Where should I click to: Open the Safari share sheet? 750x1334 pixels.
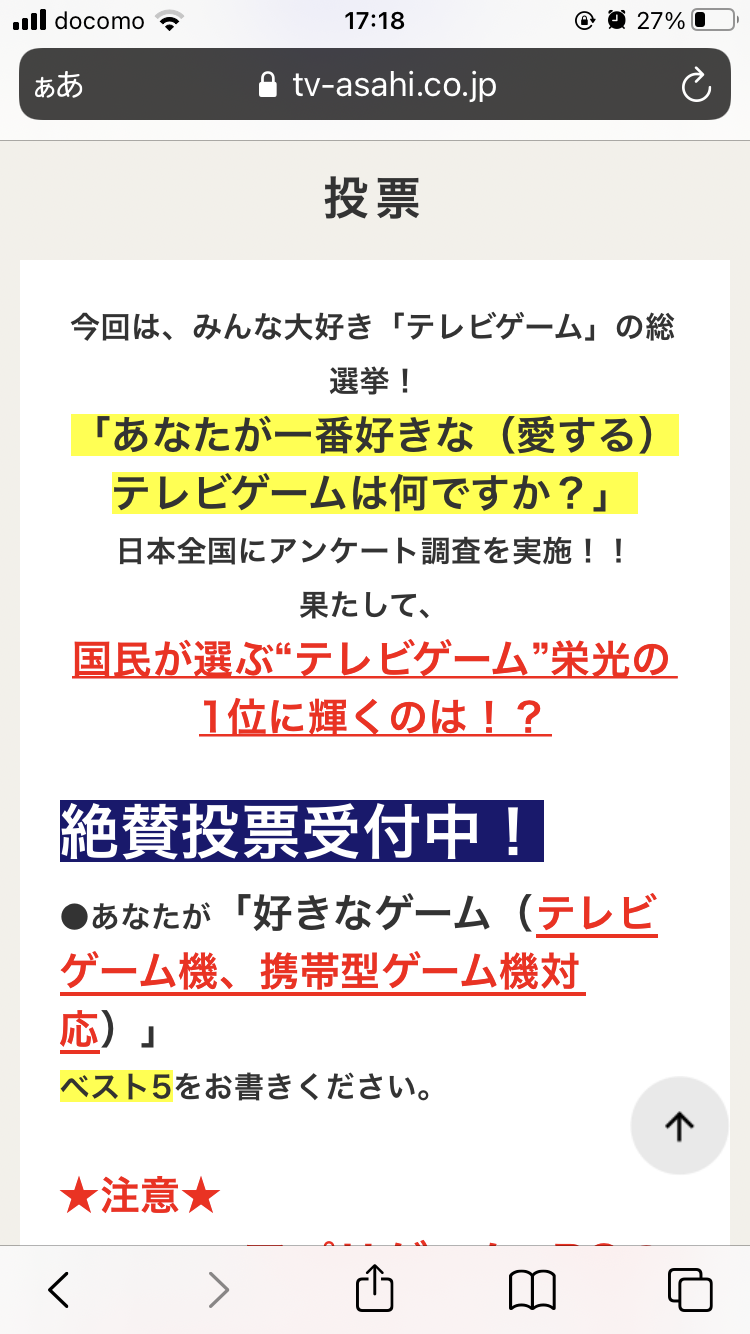[x=375, y=1290]
